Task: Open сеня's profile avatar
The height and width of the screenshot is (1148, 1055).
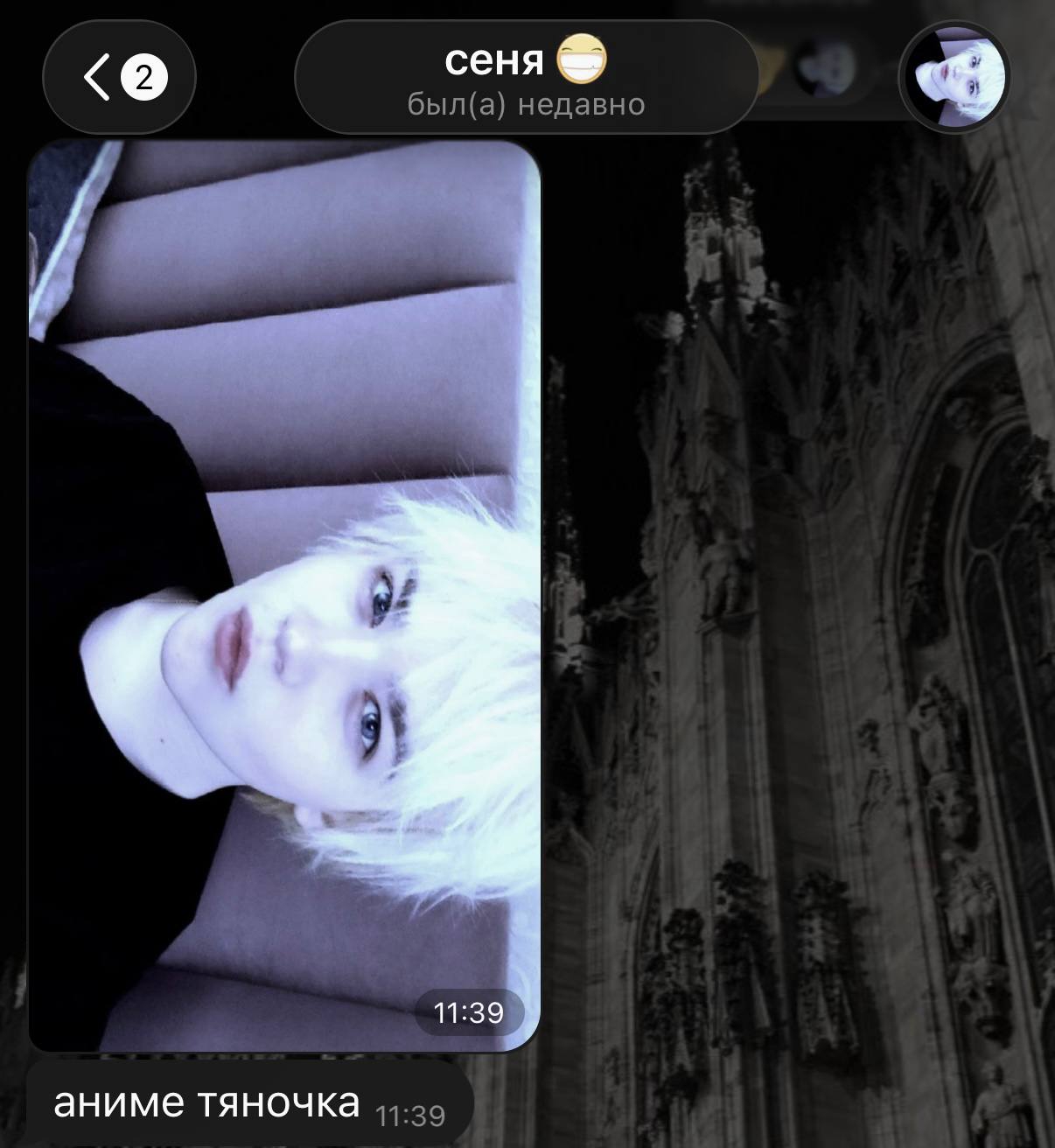Action: pos(954,77)
